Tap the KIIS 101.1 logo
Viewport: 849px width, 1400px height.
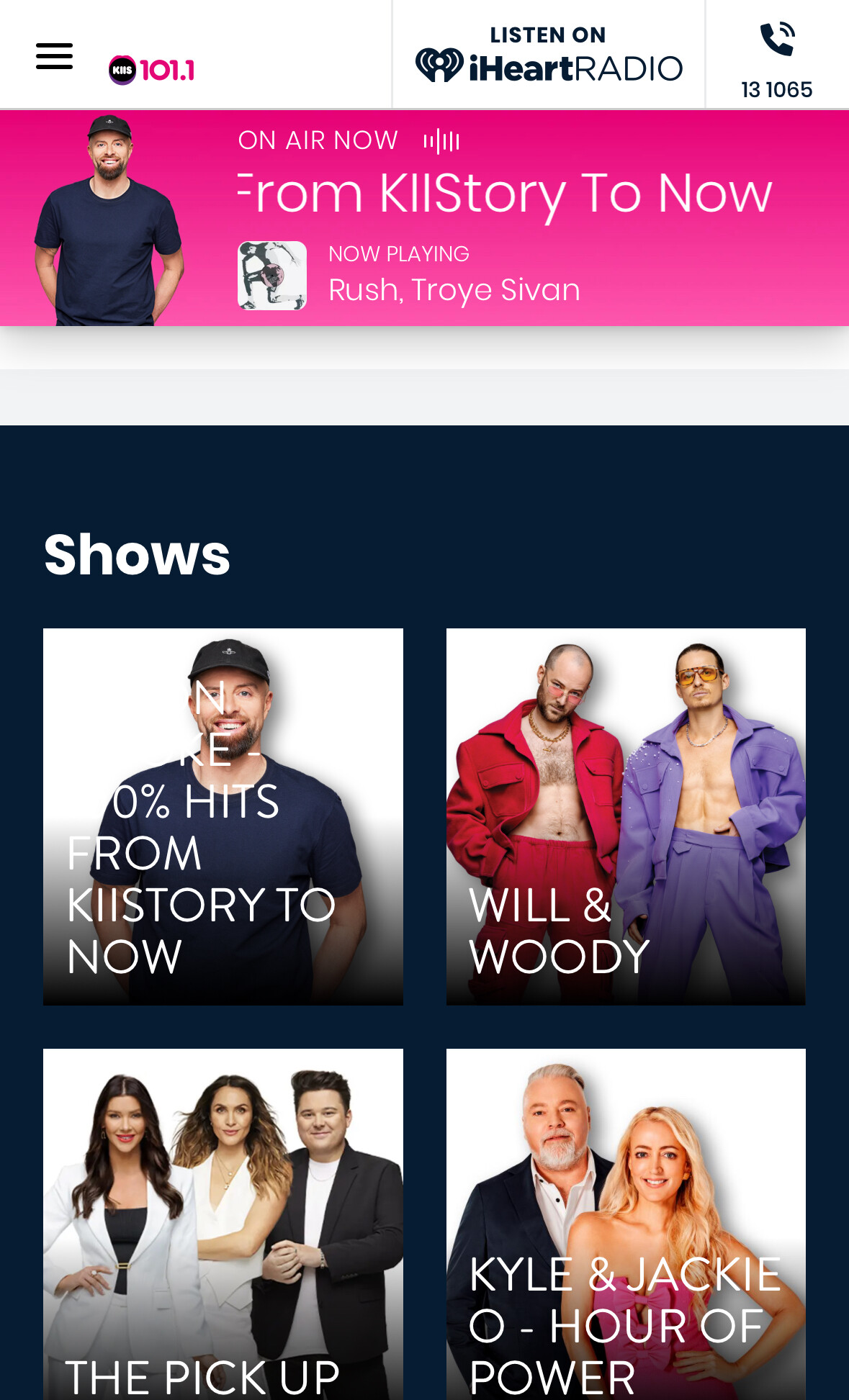[152, 70]
